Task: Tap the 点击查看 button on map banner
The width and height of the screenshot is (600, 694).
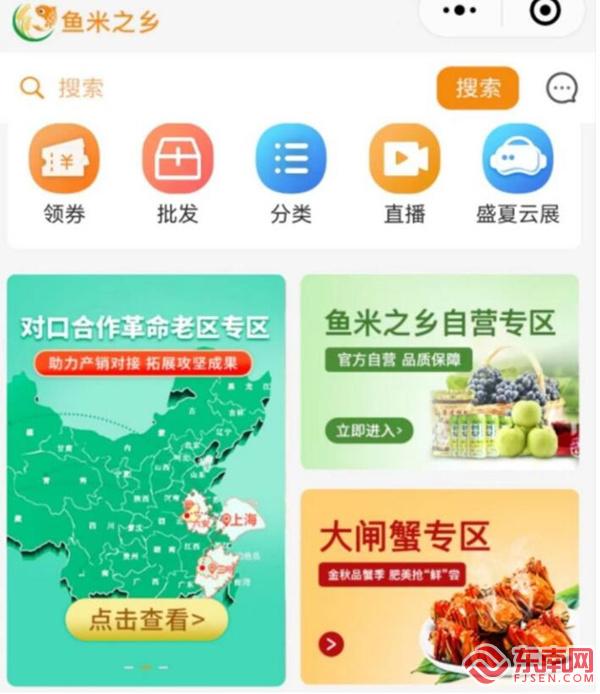Action: pyautogui.click(x=146, y=620)
